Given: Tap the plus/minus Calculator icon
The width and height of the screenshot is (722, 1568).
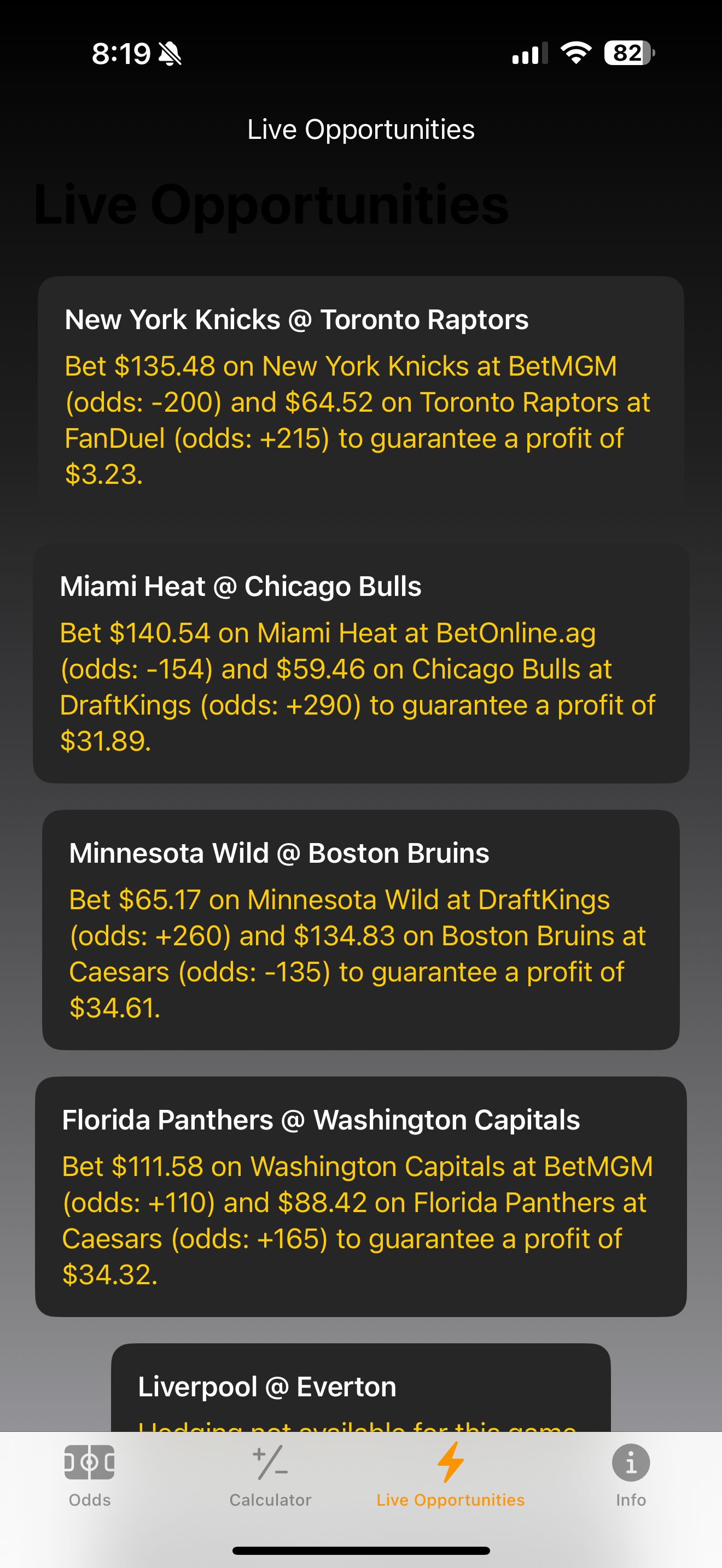Looking at the screenshot, I should (x=270, y=1461).
